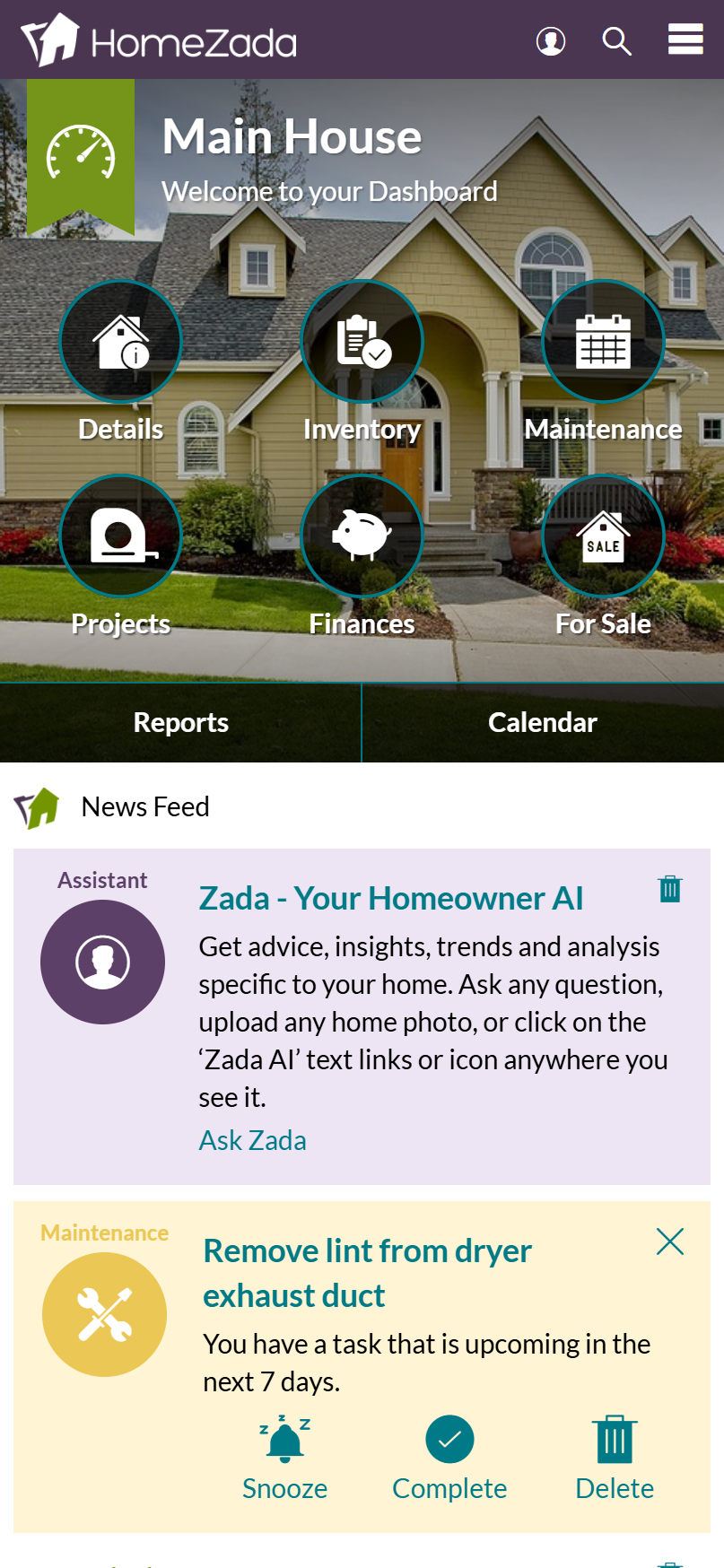Open the Calendar
Screen dimensions: 724x1568
(x=542, y=723)
